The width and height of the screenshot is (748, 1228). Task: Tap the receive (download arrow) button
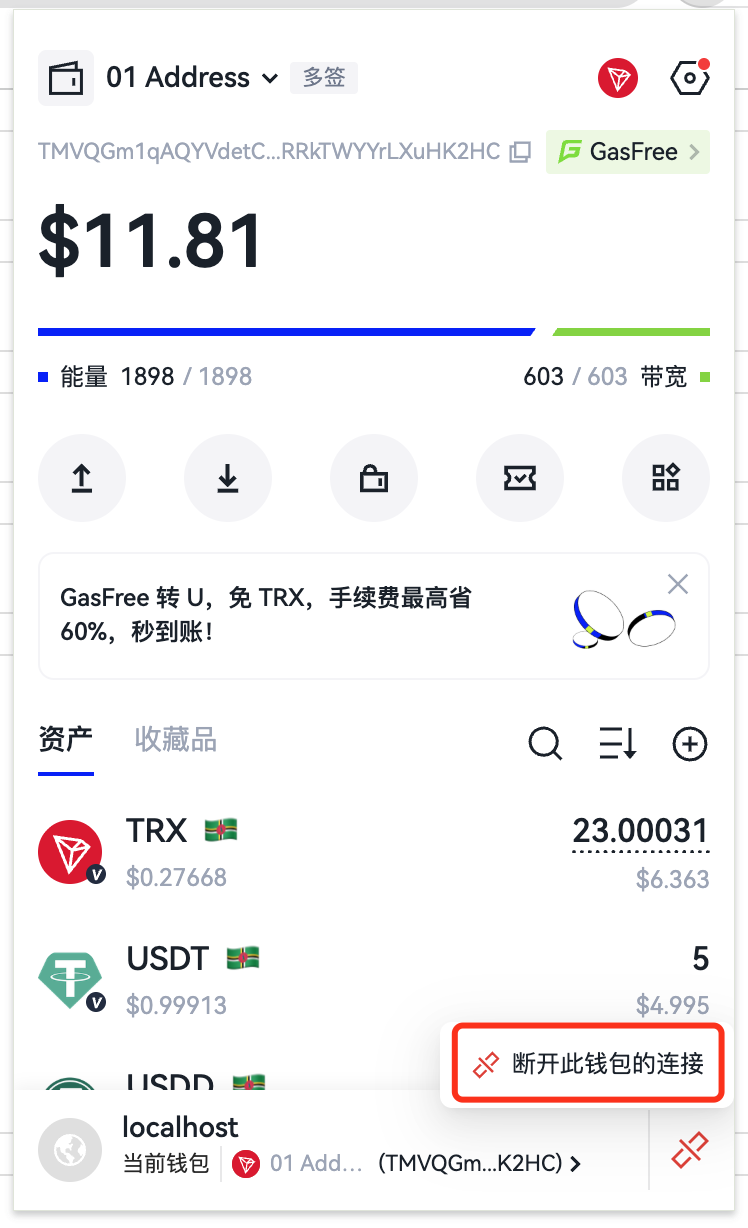coord(228,478)
